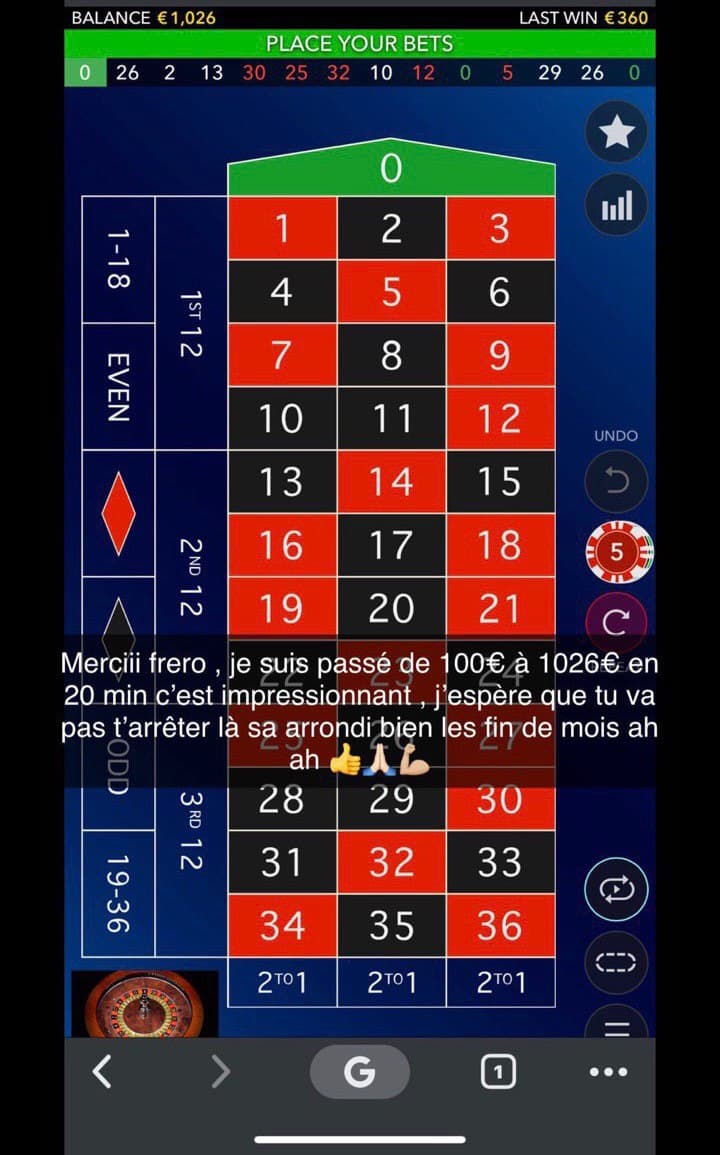This screenshot has width=720, height=1155.
Task: Bet on the 1ST 12 dozen
Action: [191, 322]
